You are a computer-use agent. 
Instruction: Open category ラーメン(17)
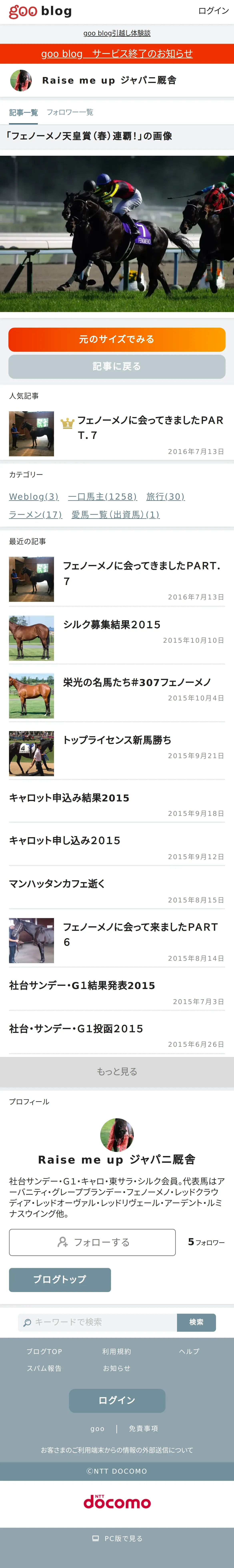(35, 514)
